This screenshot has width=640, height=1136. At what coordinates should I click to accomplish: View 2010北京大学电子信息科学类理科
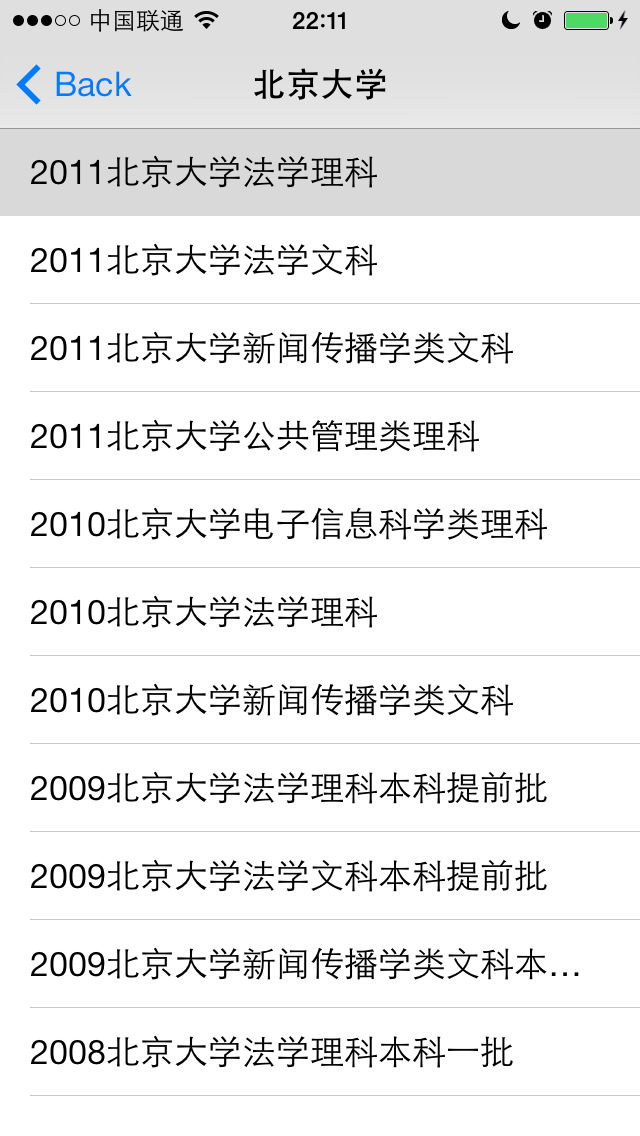pos(320,524)
